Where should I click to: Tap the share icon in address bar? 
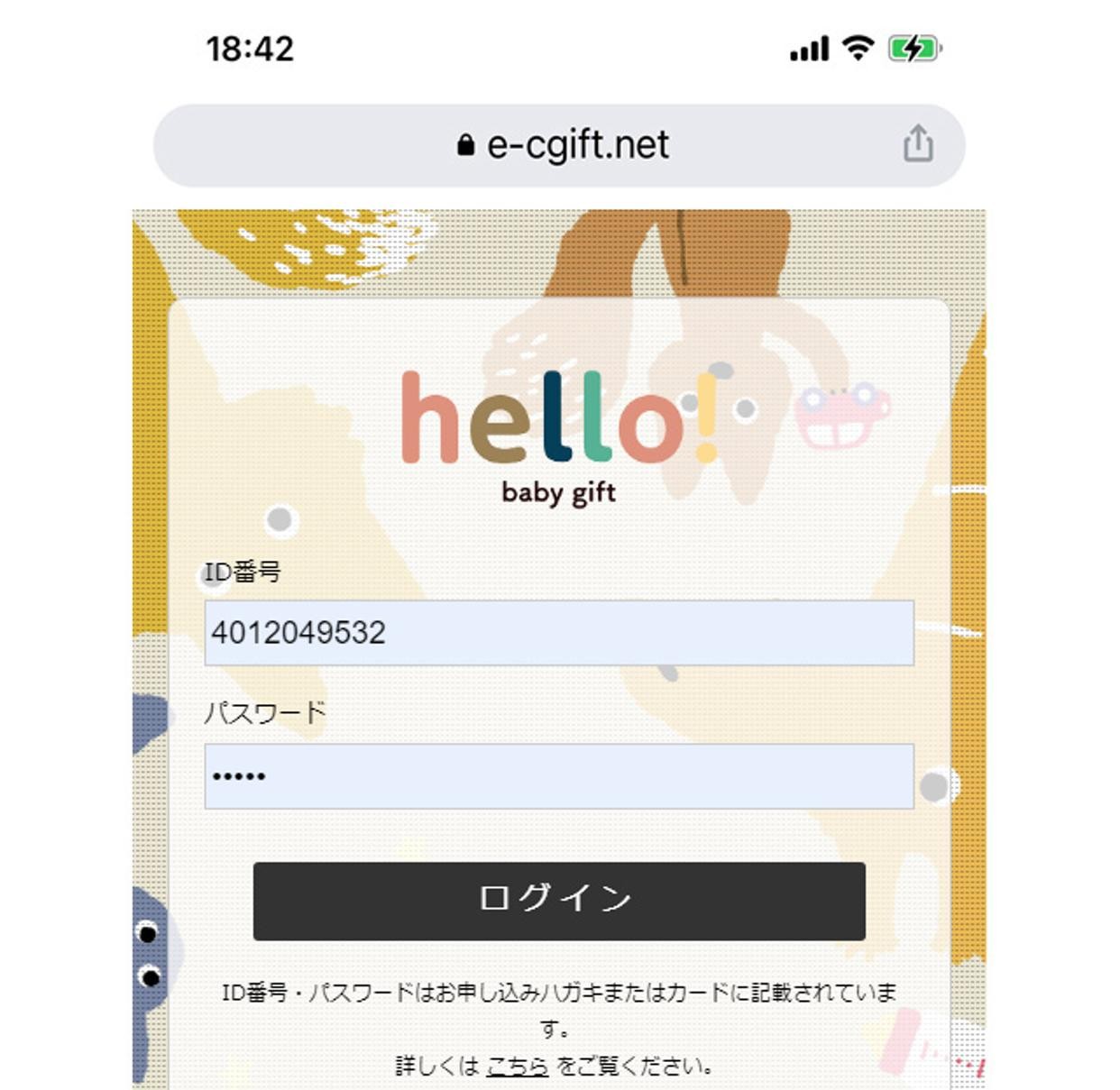[917, 144]
